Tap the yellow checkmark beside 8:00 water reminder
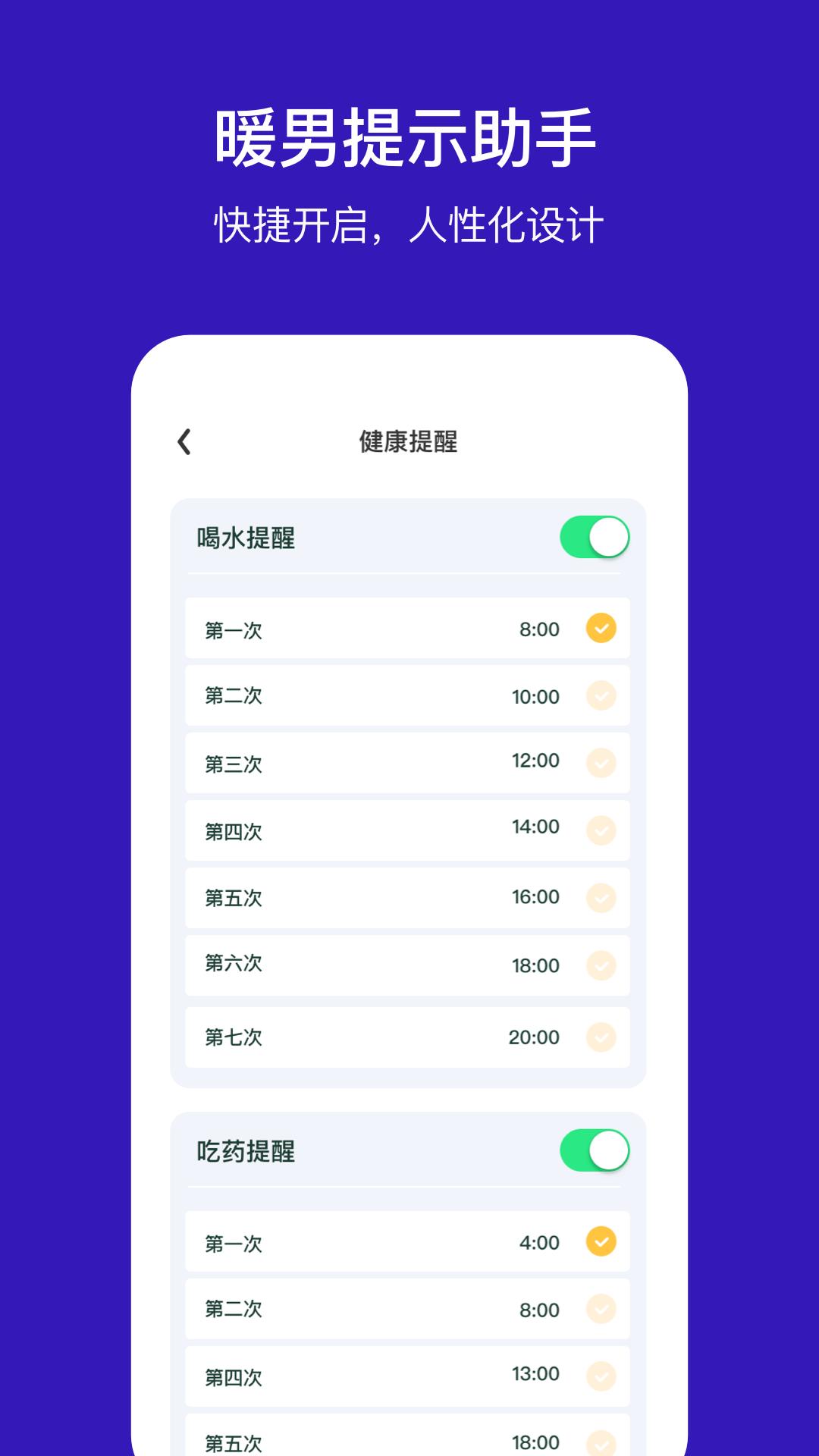 click(600, 629)
